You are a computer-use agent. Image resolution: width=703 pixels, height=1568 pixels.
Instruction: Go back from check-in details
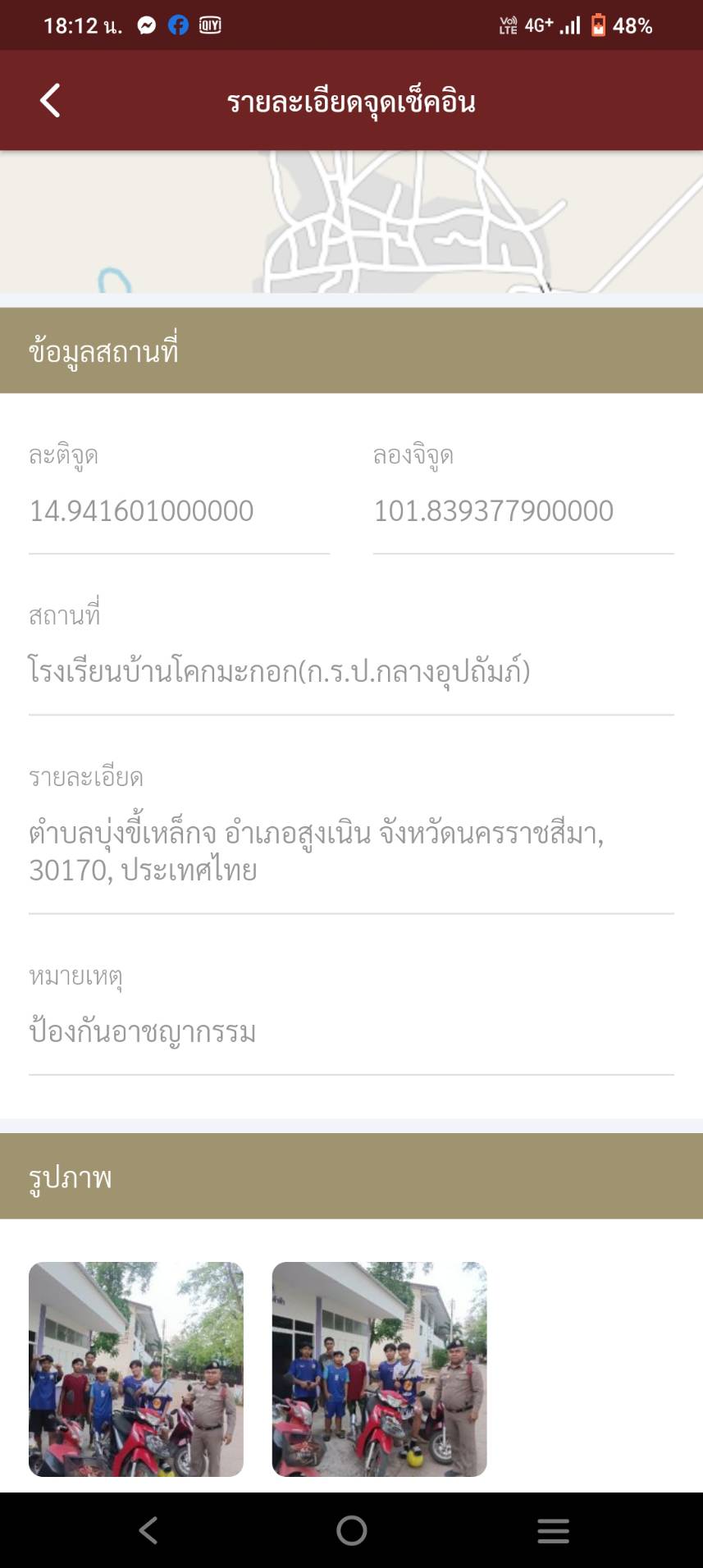tap(50, 101)
